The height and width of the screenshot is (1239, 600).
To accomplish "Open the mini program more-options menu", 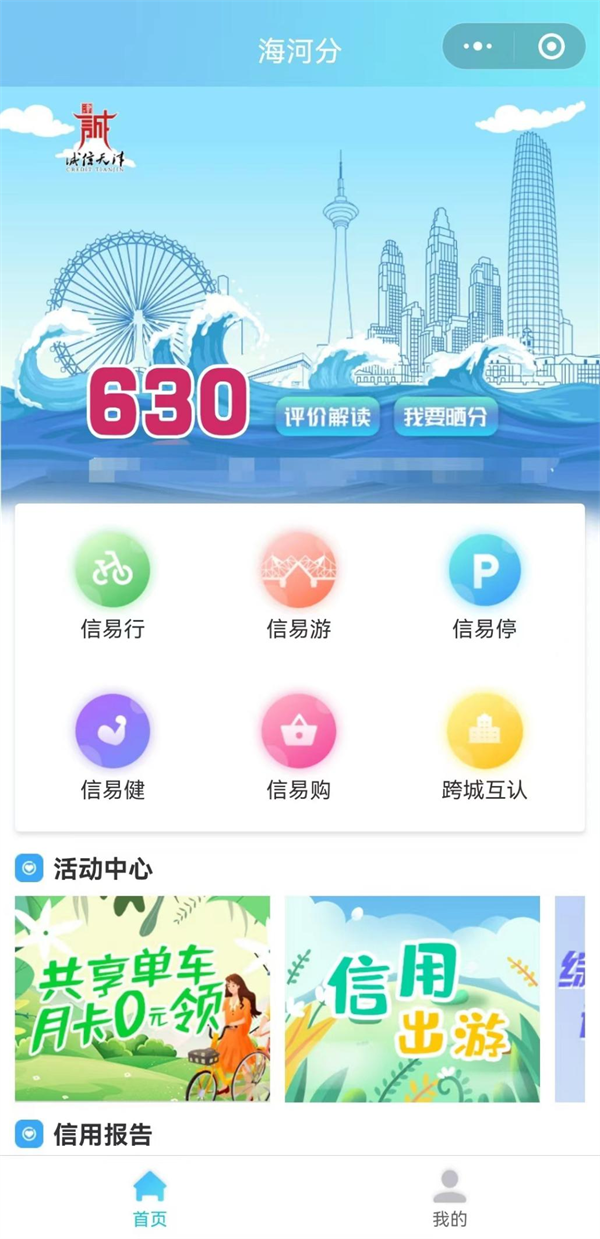I will pyautogui.click(x=478, y=47).
